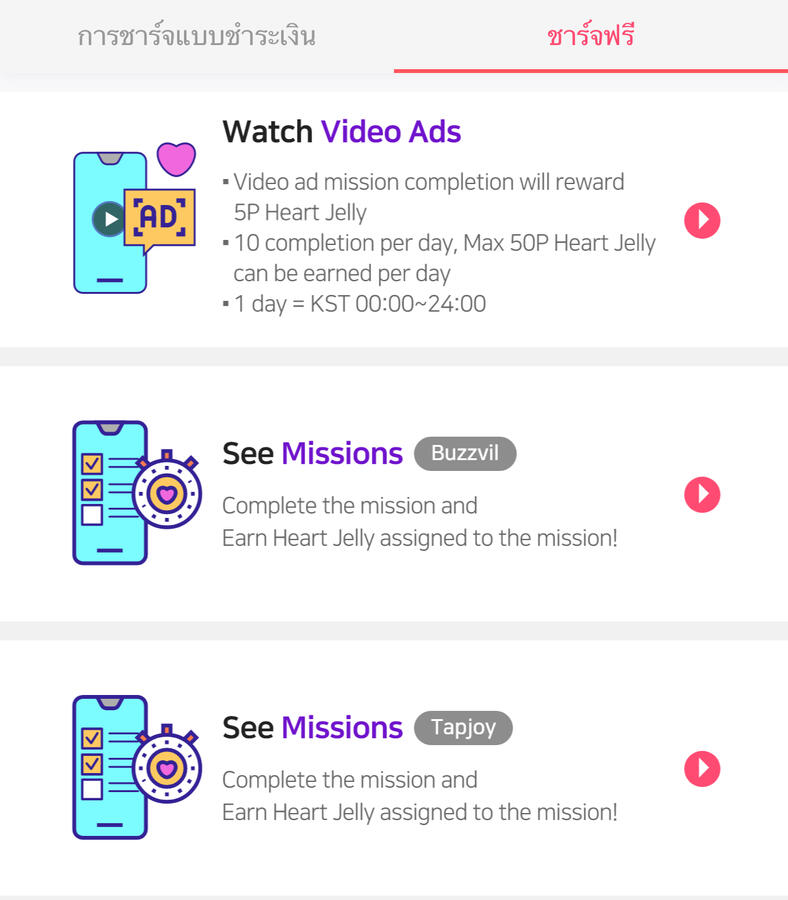Open the Buzzvil missions arrow button
788x900 pixels.
tap(702, 494)
